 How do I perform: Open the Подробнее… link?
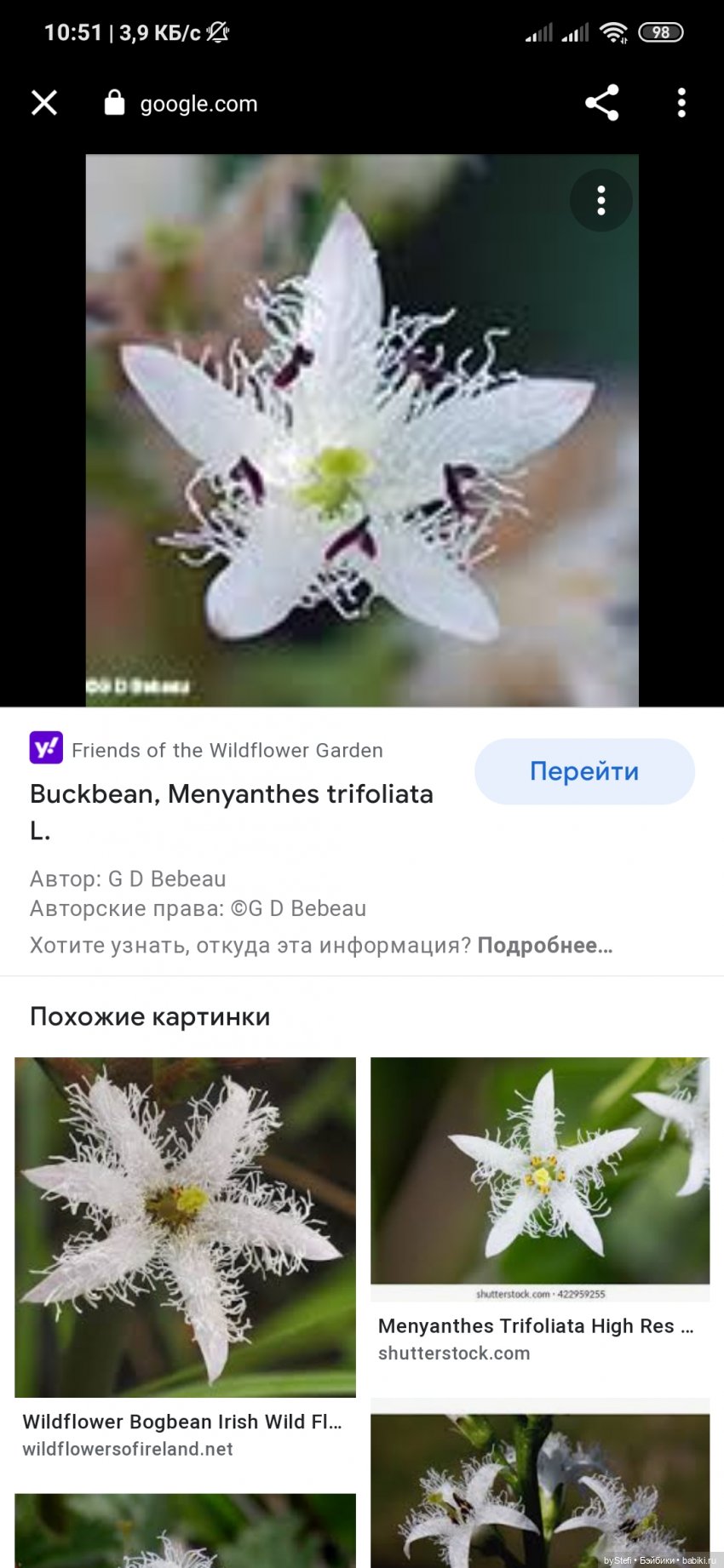[545, 946]
